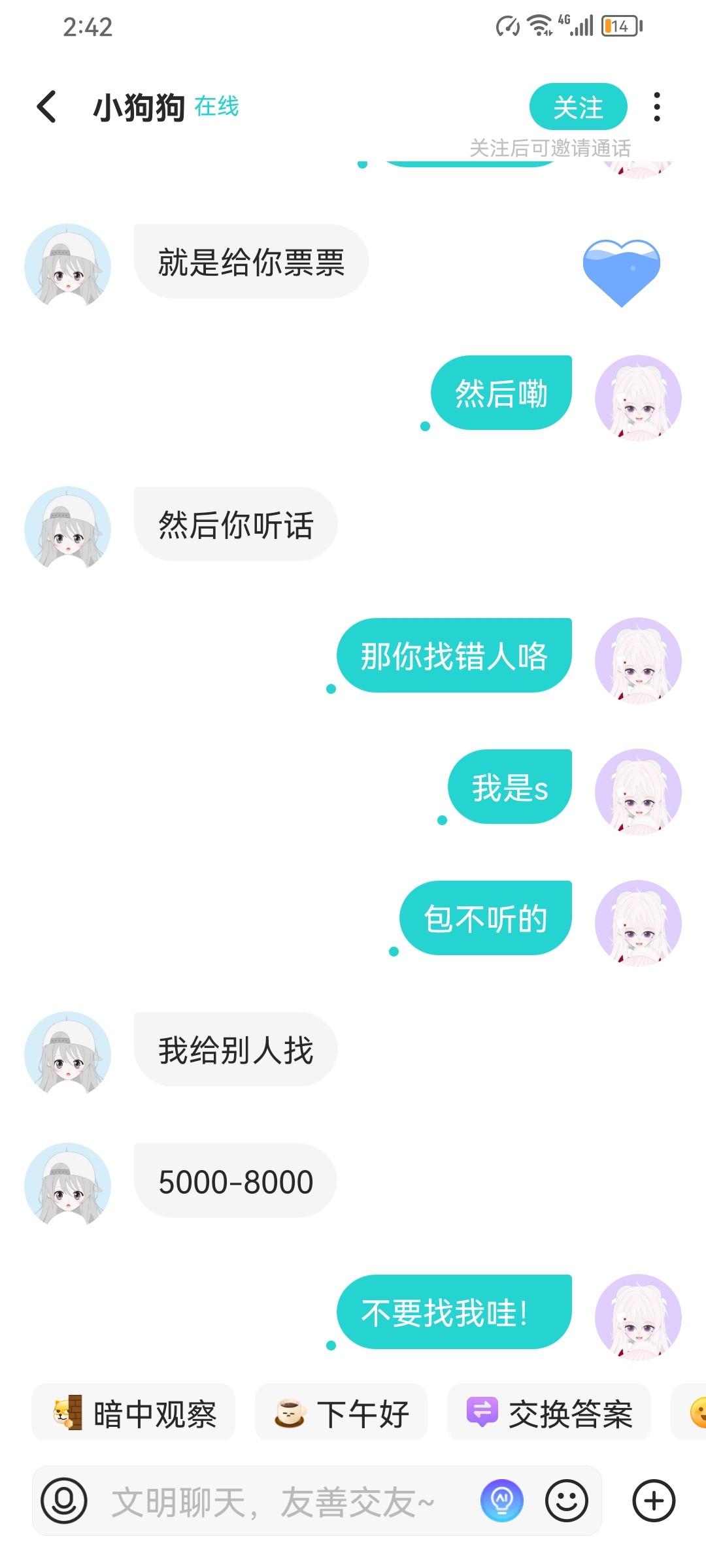Tap the blue heart icon
This screenshot has height=1568, width=706.
(x=621, y=271)
